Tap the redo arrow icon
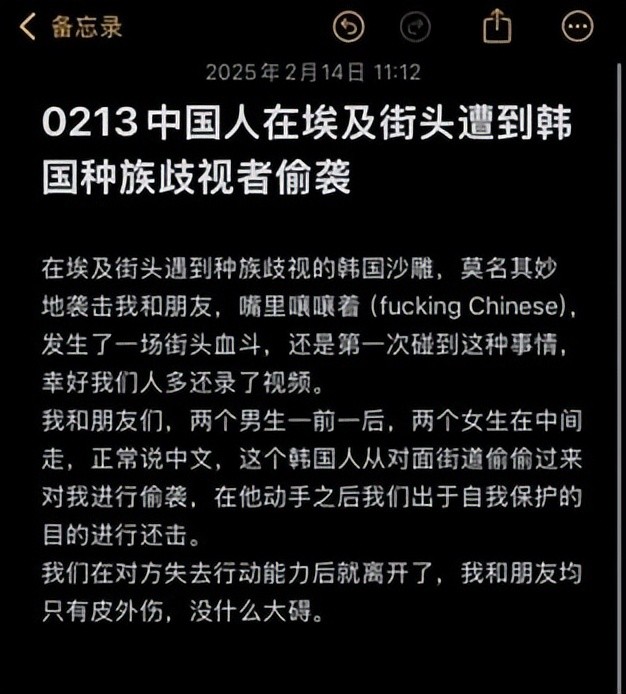 tap(414, 27)
